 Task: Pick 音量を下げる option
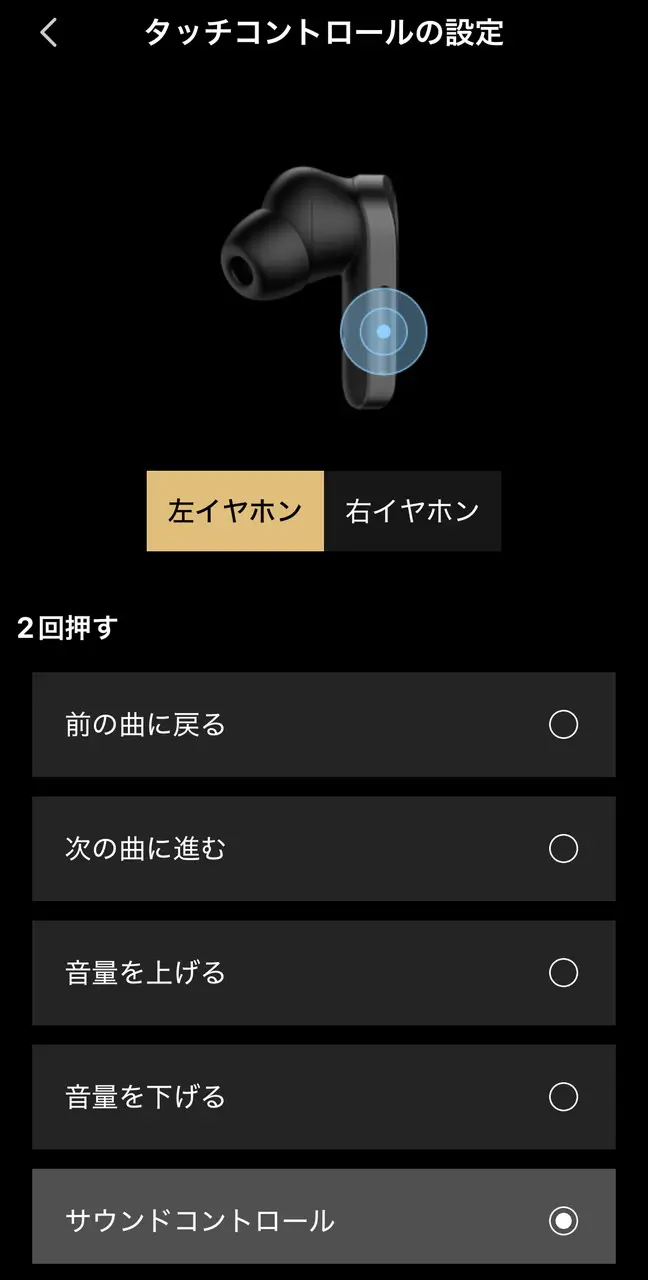pos(323,1097)
